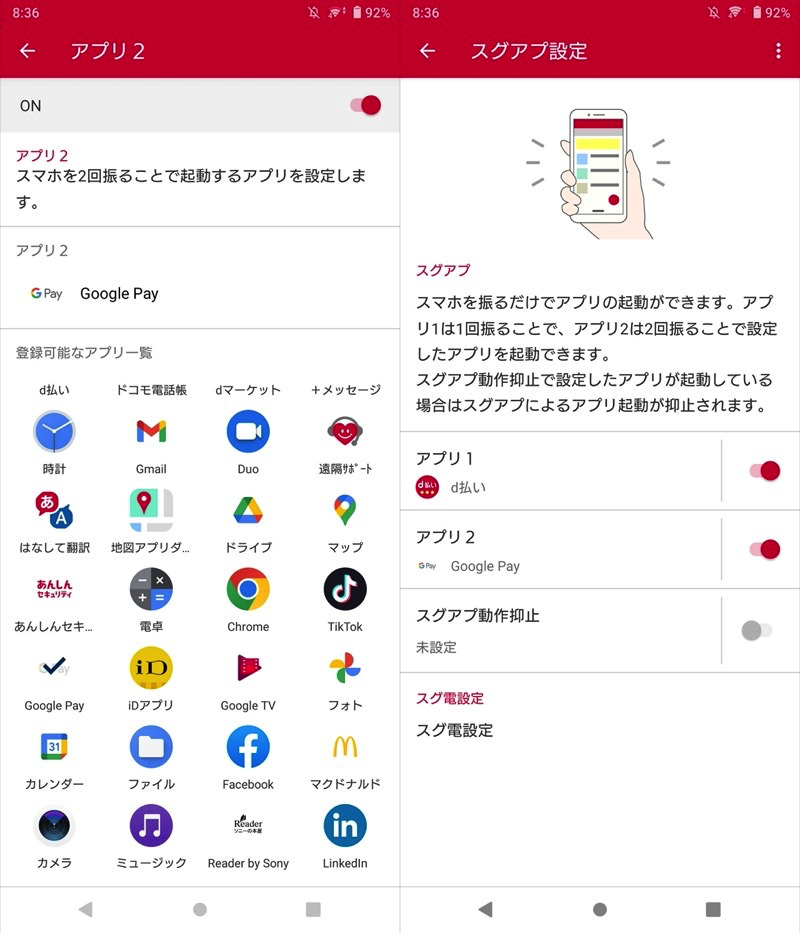Image resolution: width=800 pixels, height=933 pixels.
Task: Select LinkedIn from the app list
Action: click(x=345, y=827)
